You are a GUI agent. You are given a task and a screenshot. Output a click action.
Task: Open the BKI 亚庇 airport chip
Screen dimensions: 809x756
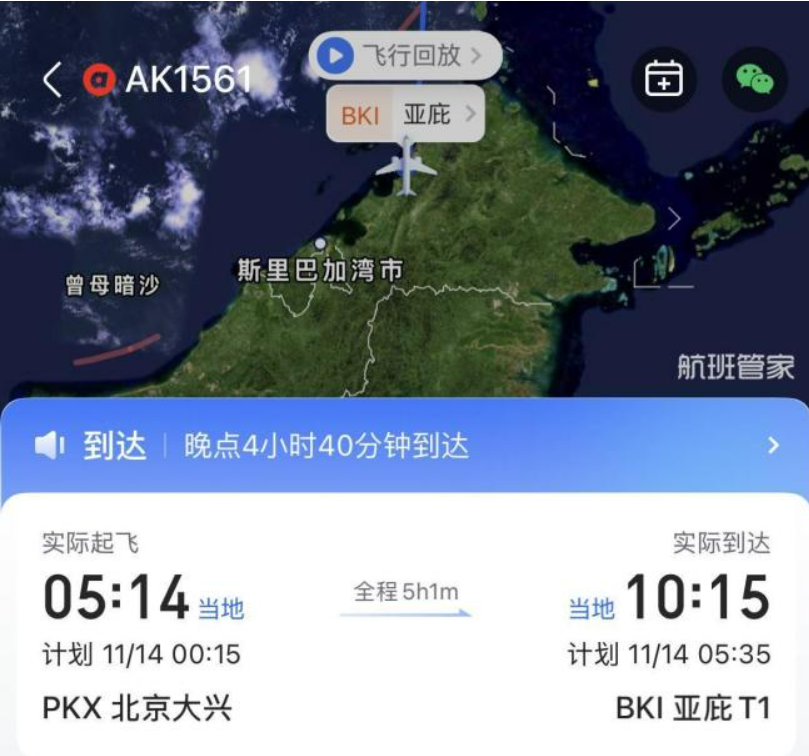pyautogui.click(x=405, y=115)
